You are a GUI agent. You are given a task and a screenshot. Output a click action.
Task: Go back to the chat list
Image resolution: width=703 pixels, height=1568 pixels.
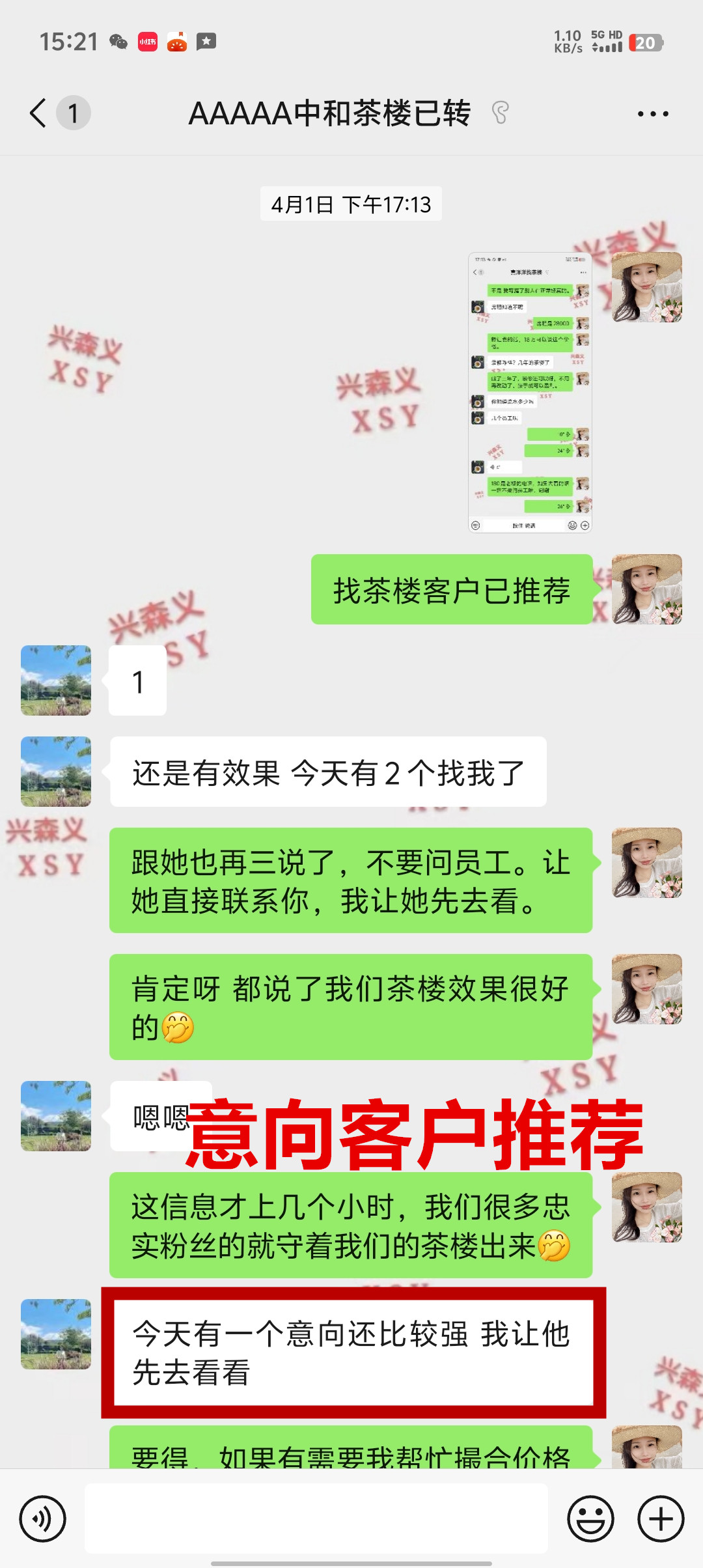[x=39, y=113]
